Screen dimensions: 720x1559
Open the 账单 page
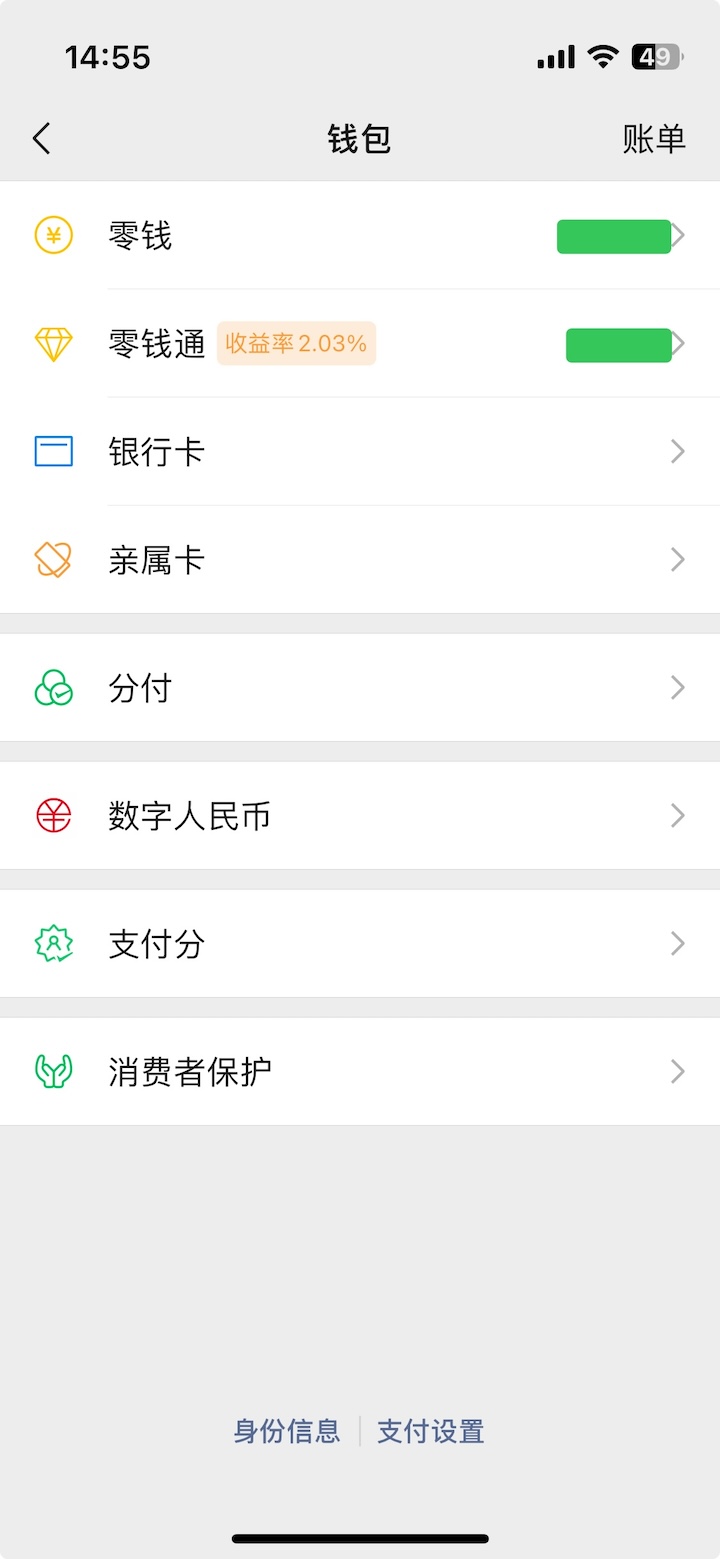655,139
